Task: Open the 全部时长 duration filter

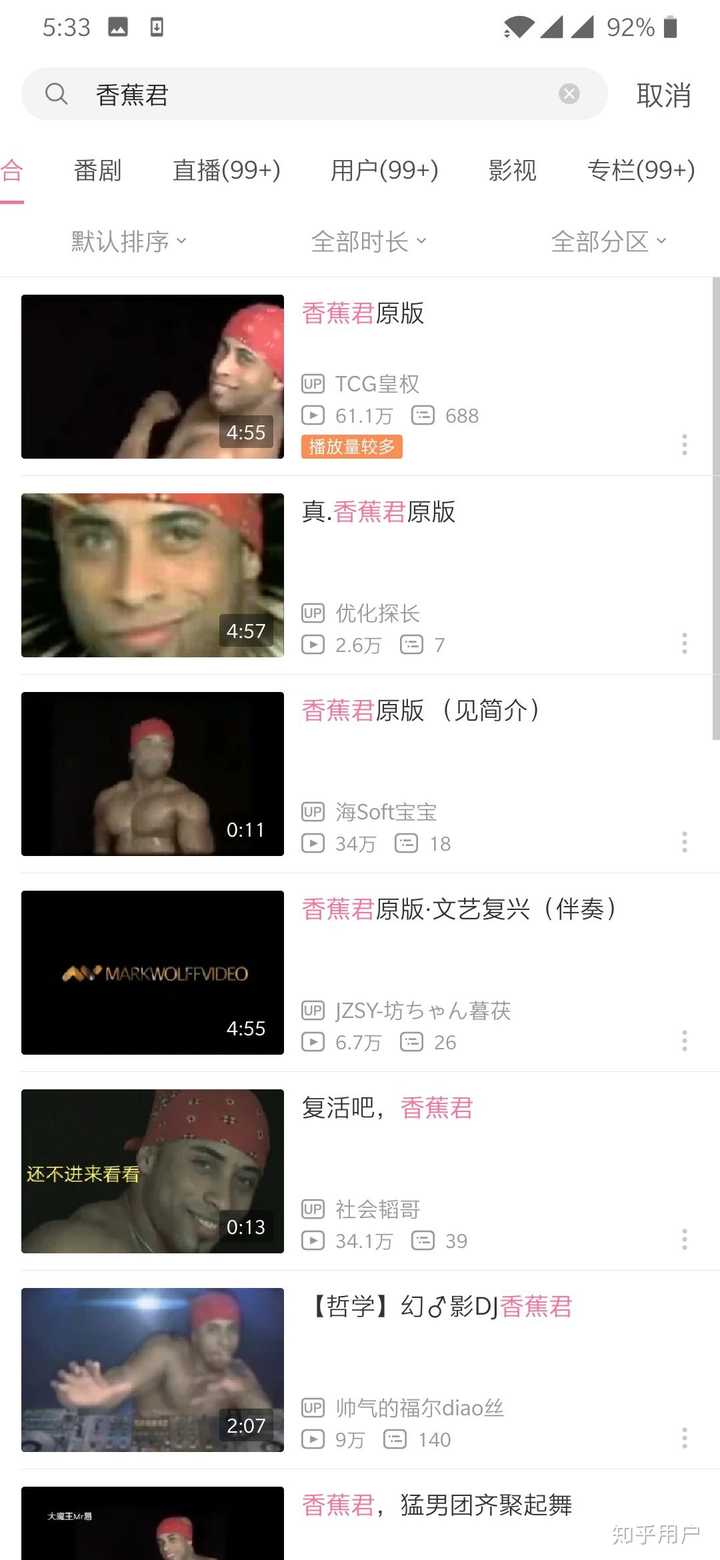Action: (369, 241)
